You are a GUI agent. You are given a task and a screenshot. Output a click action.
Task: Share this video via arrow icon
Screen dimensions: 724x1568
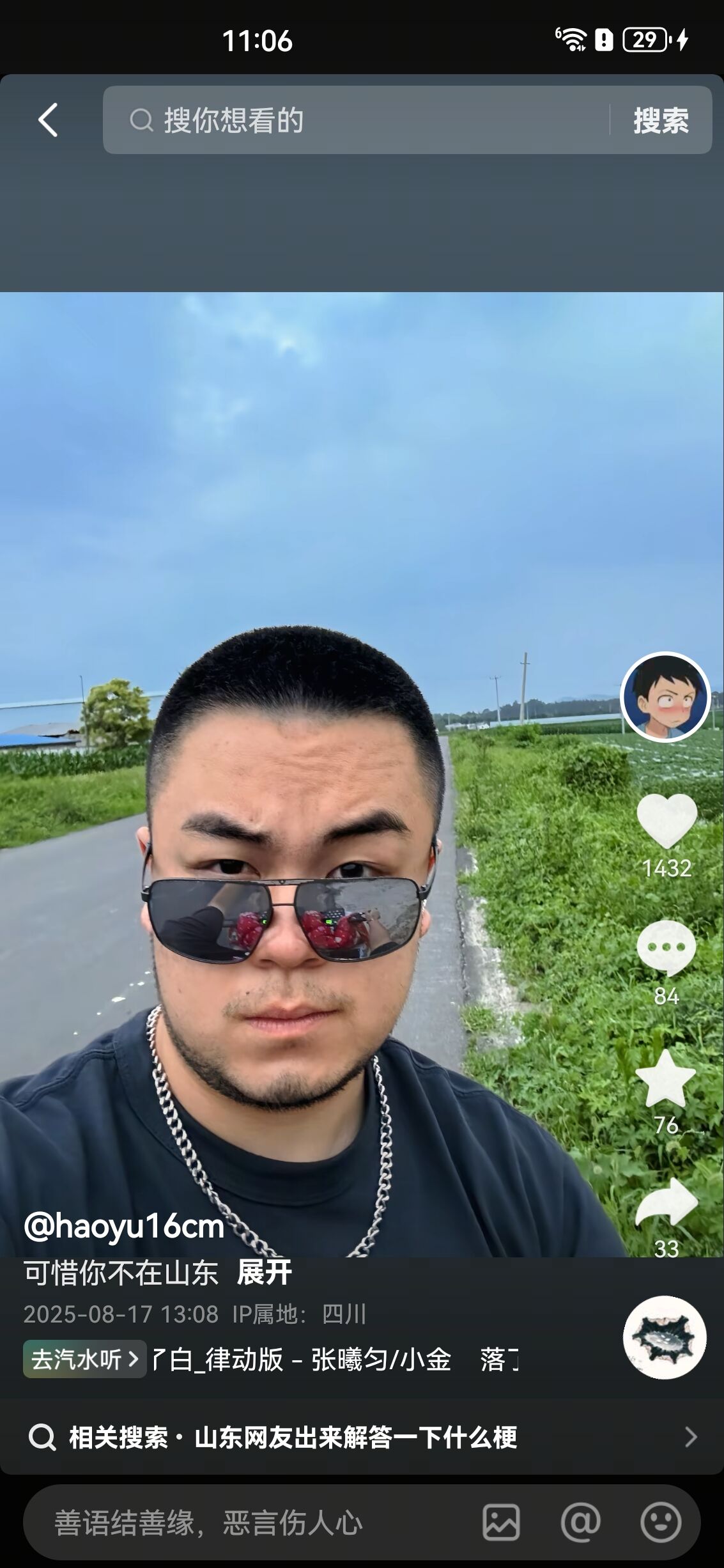(666, 1203)
